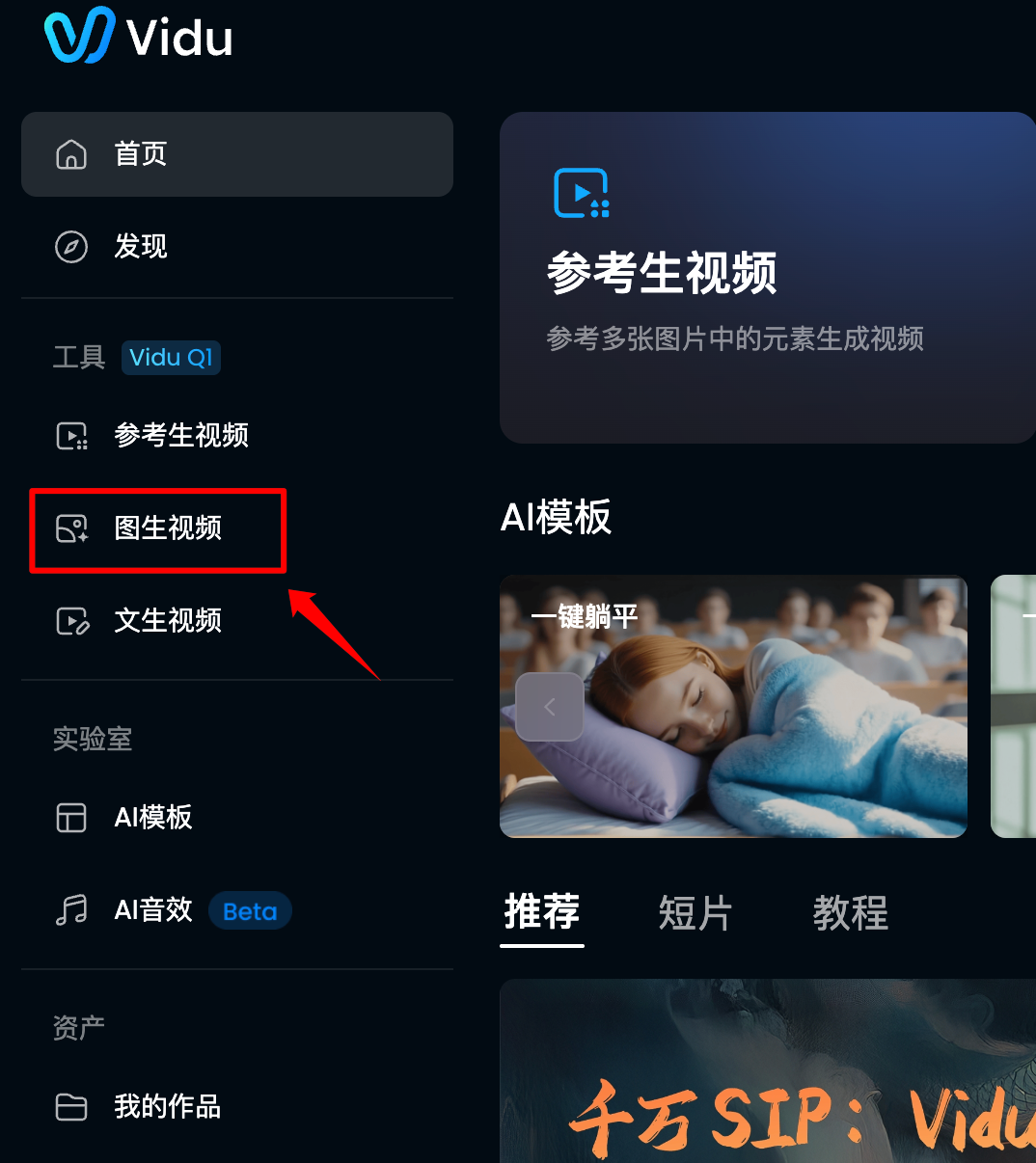
Task: Switch to the 教程 tab
Action: [850, 913]
